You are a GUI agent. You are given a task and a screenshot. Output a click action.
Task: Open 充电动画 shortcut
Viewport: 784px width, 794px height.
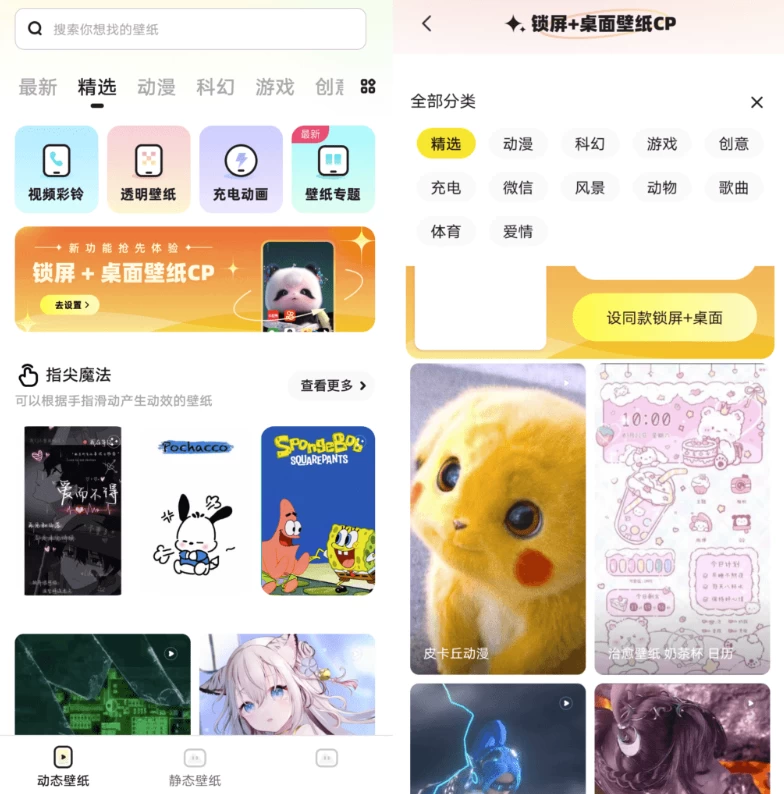(240, 169)
